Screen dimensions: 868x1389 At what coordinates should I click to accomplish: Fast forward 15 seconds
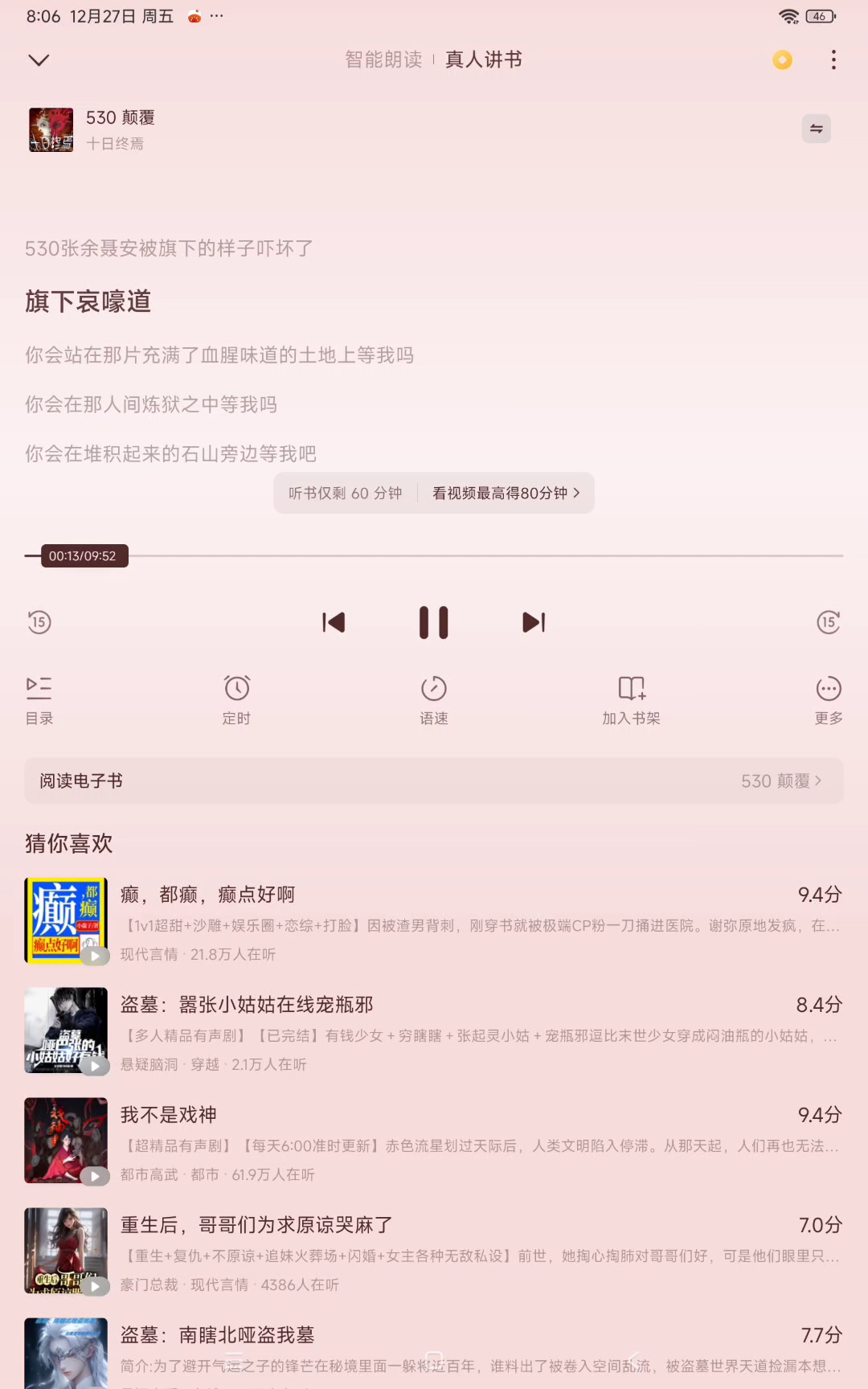[x=829, y=622]
